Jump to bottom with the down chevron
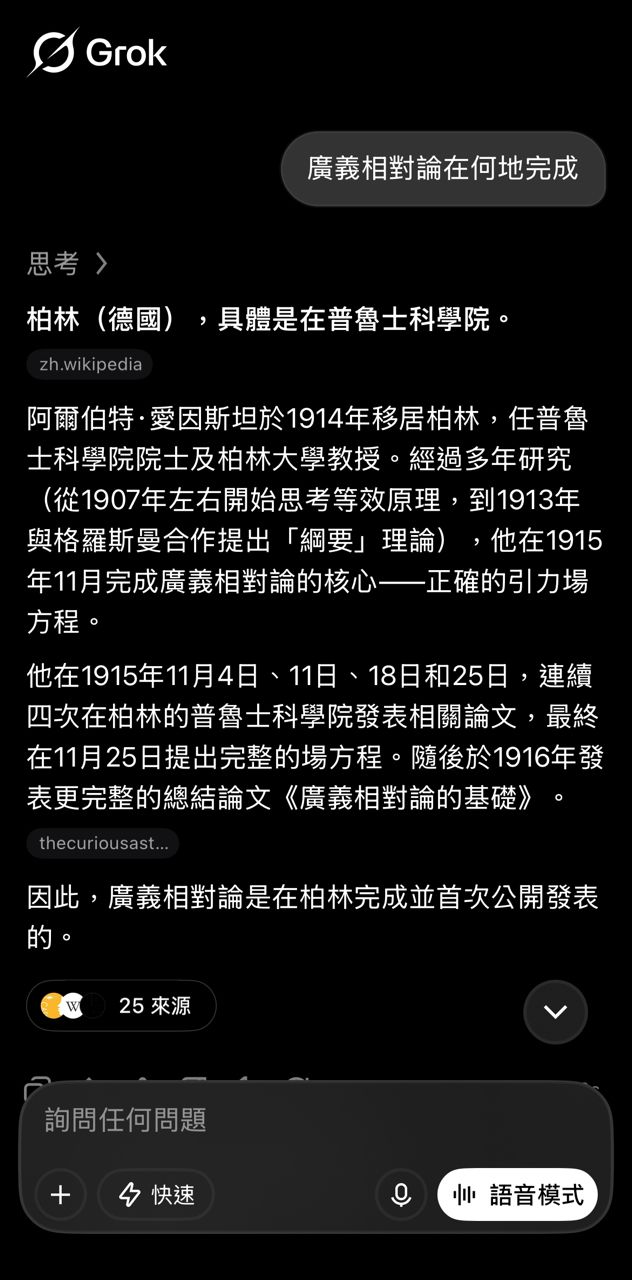 tap(555, 1012)
